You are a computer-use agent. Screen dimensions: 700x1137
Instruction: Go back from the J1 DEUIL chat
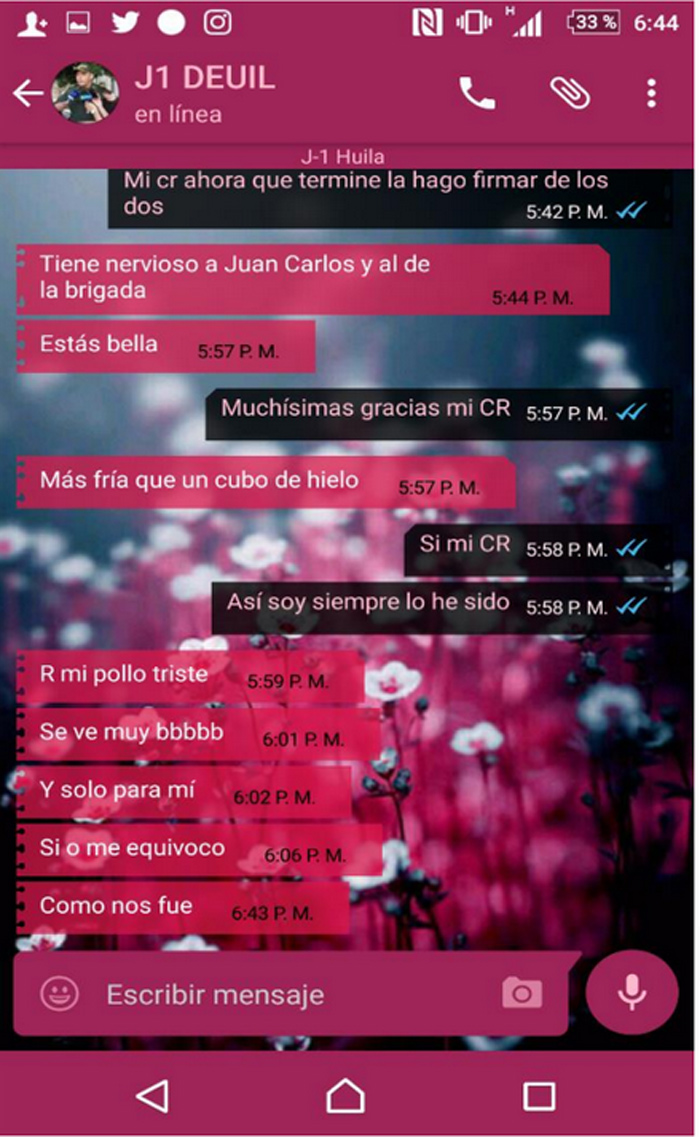pyautogui.click(x=27, y=94)
